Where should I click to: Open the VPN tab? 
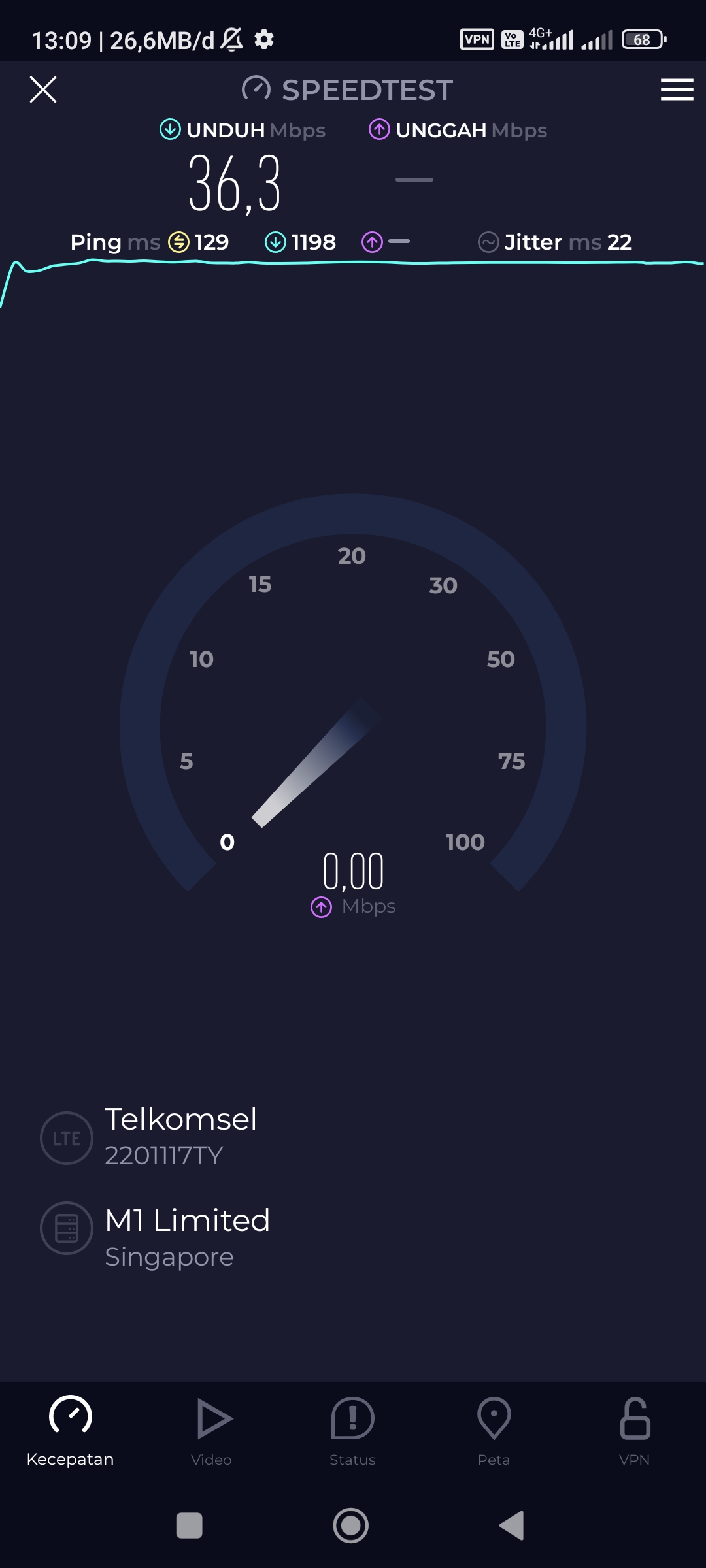click(635, 1432)
